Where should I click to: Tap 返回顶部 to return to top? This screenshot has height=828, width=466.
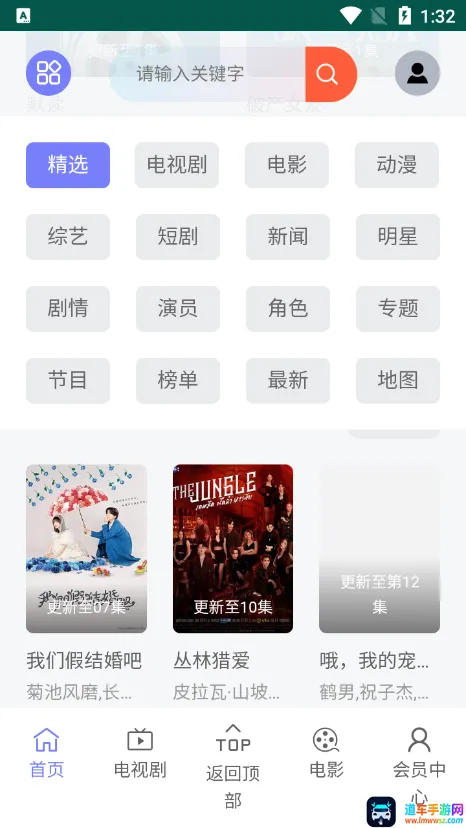233,766
